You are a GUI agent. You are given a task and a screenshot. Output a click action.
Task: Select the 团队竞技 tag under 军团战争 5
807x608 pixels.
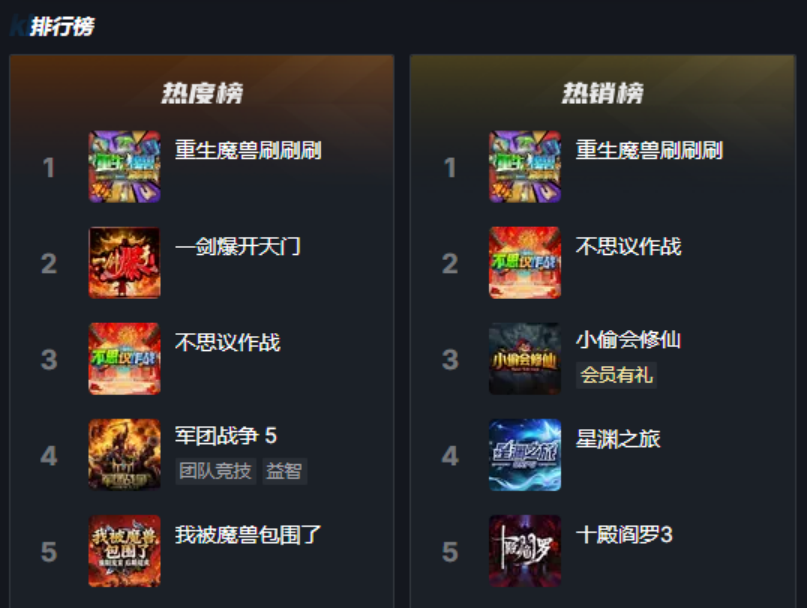coord(215,471)
